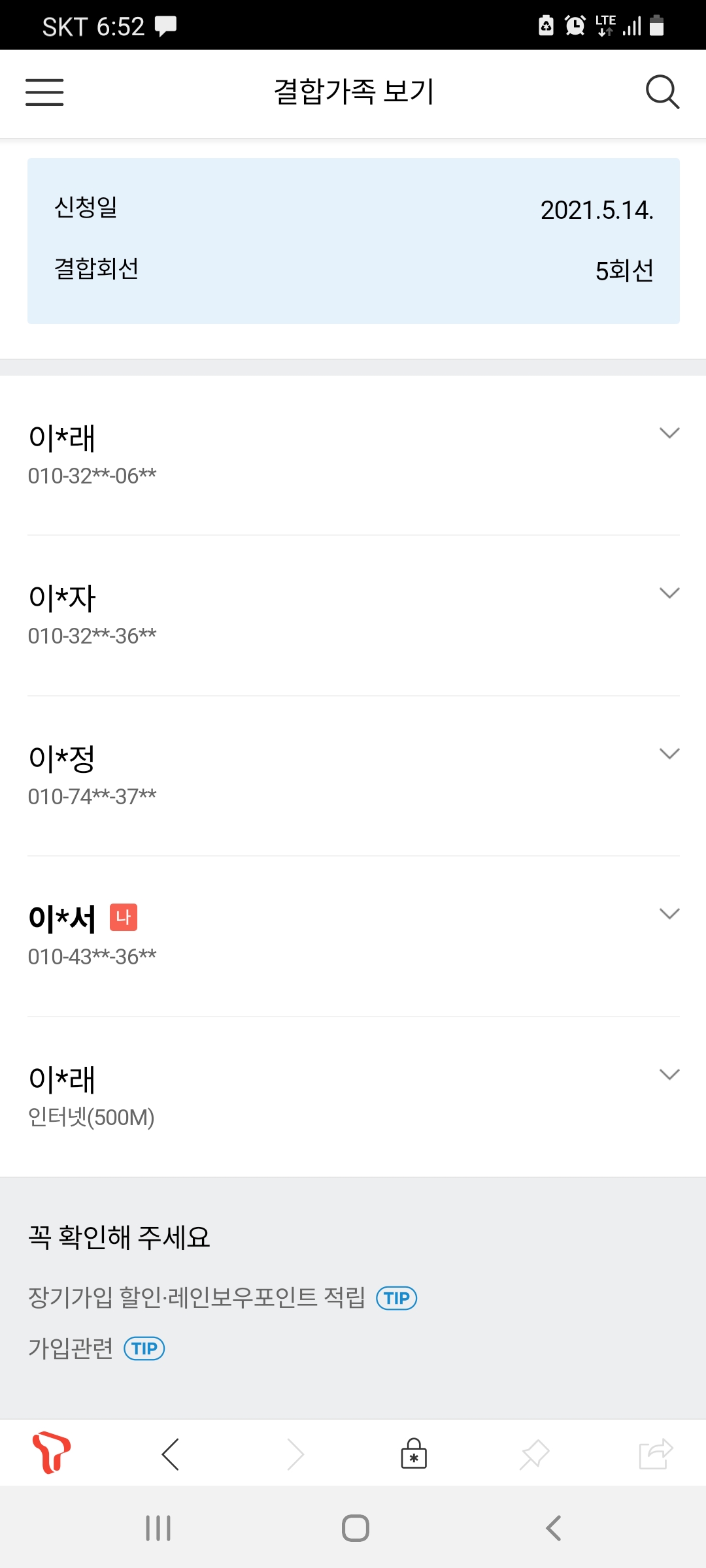
Task: Go to T world home logo
Action: 52,1453
